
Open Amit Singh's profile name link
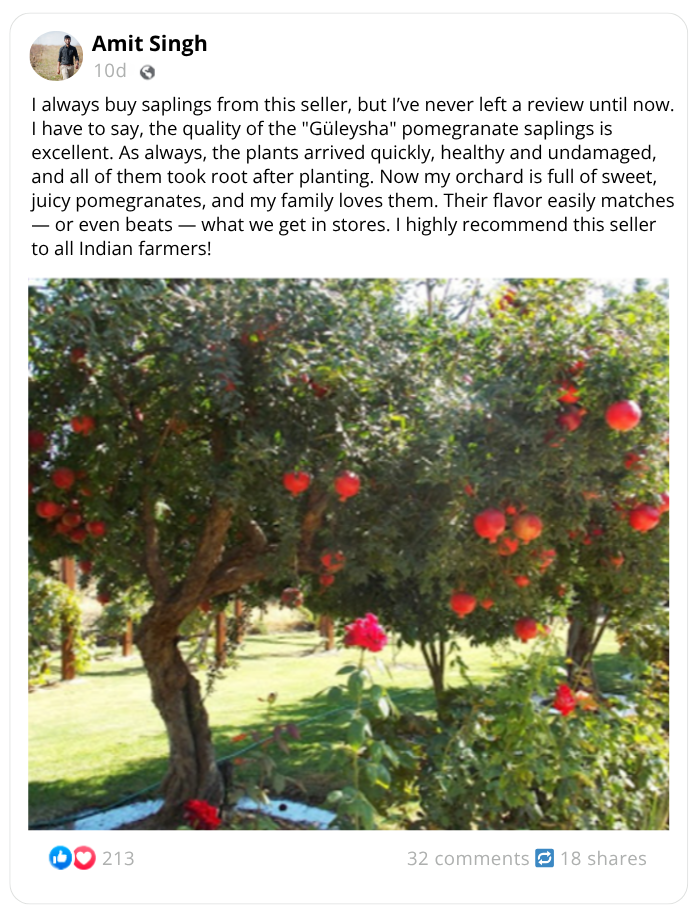149,44
